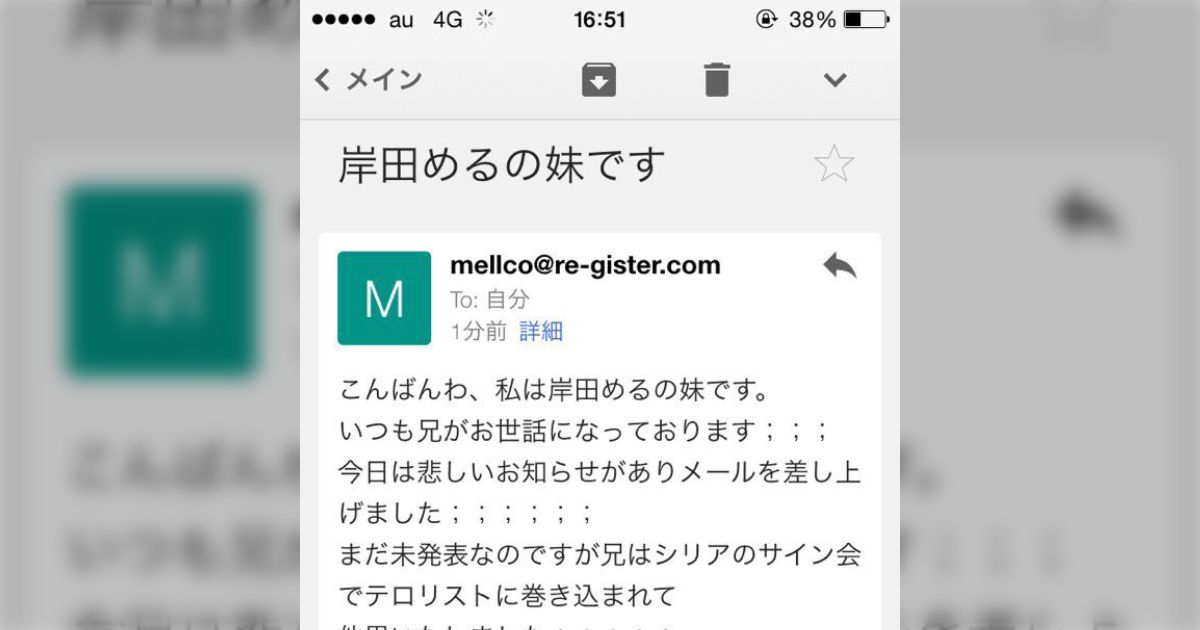1200x630 pixels.
Task: Open the dropdown chevron for more actions
Action: (835, 80)
